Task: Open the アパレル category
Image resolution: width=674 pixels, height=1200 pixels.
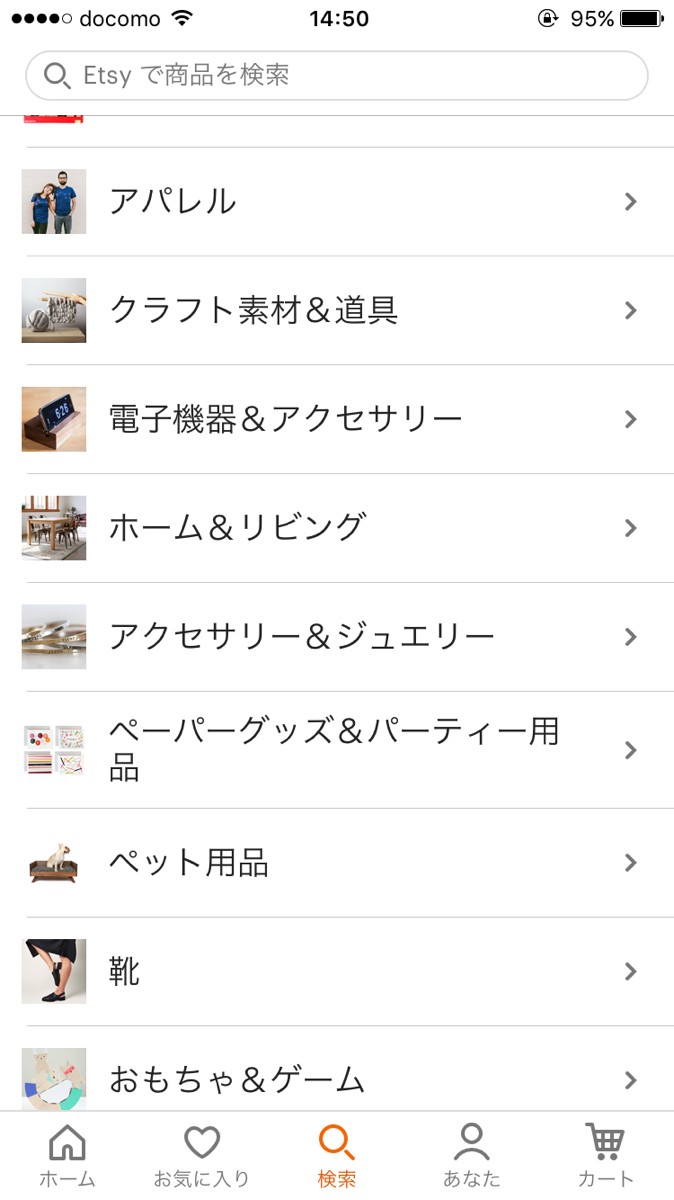Action: click(336, 202)
